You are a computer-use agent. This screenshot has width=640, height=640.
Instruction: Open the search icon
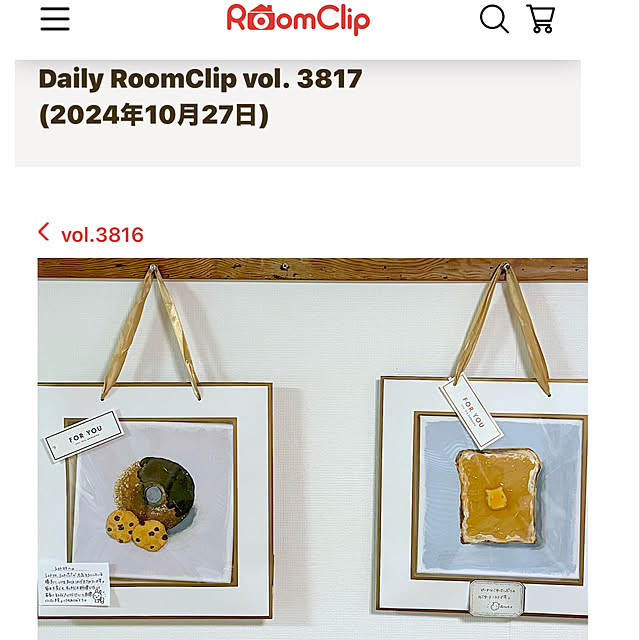pos(494,19)
